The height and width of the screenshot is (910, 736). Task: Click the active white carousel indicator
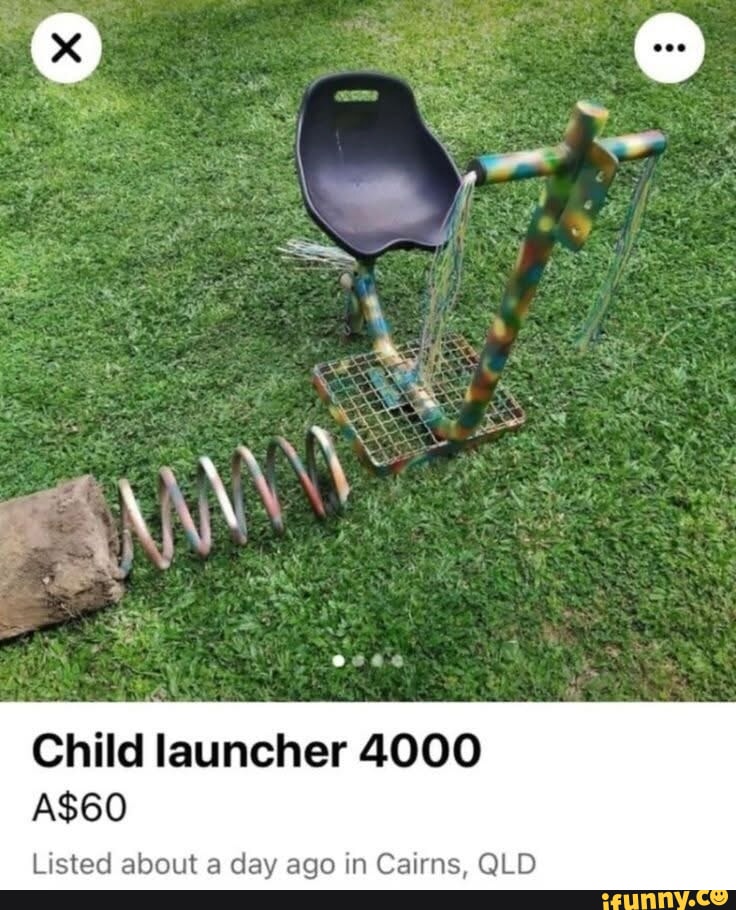click(x=337, y=661)
